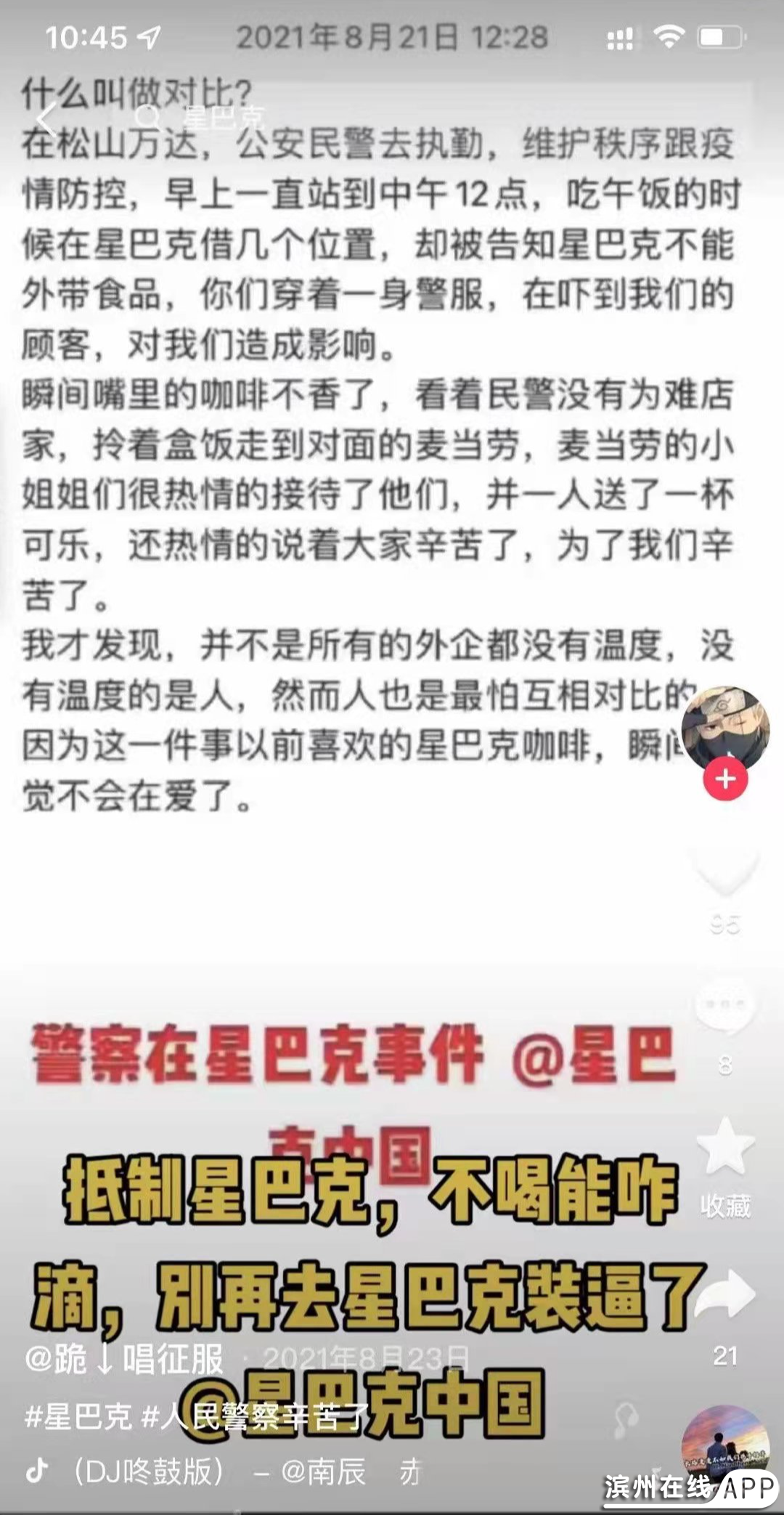Follow the creator with the red plus
Image resolution: width=784 pixels, height=1515 pixels.
[725, 779]
